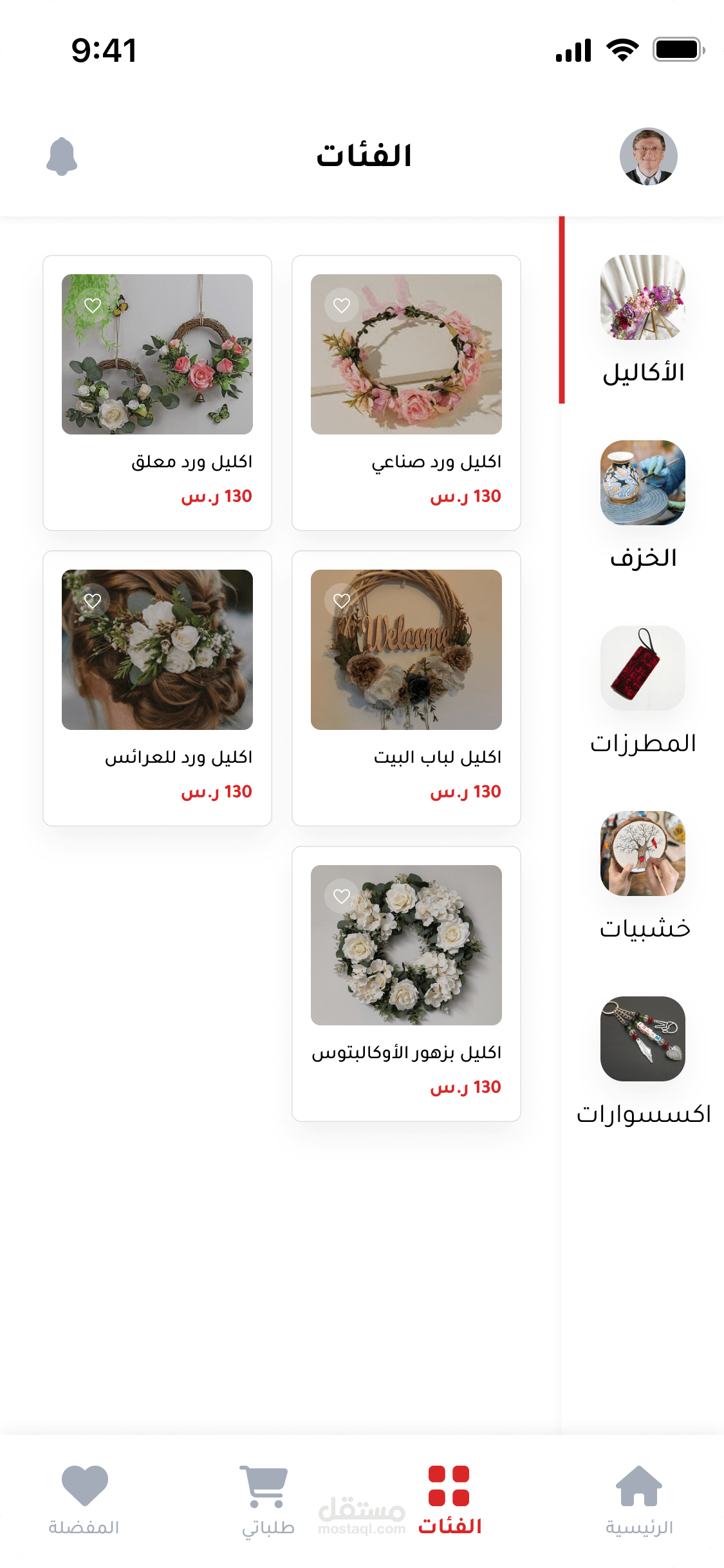Like the اكليل لباب البيت wreath
This screenshot has height=1568, width=724.
(342, 601)
